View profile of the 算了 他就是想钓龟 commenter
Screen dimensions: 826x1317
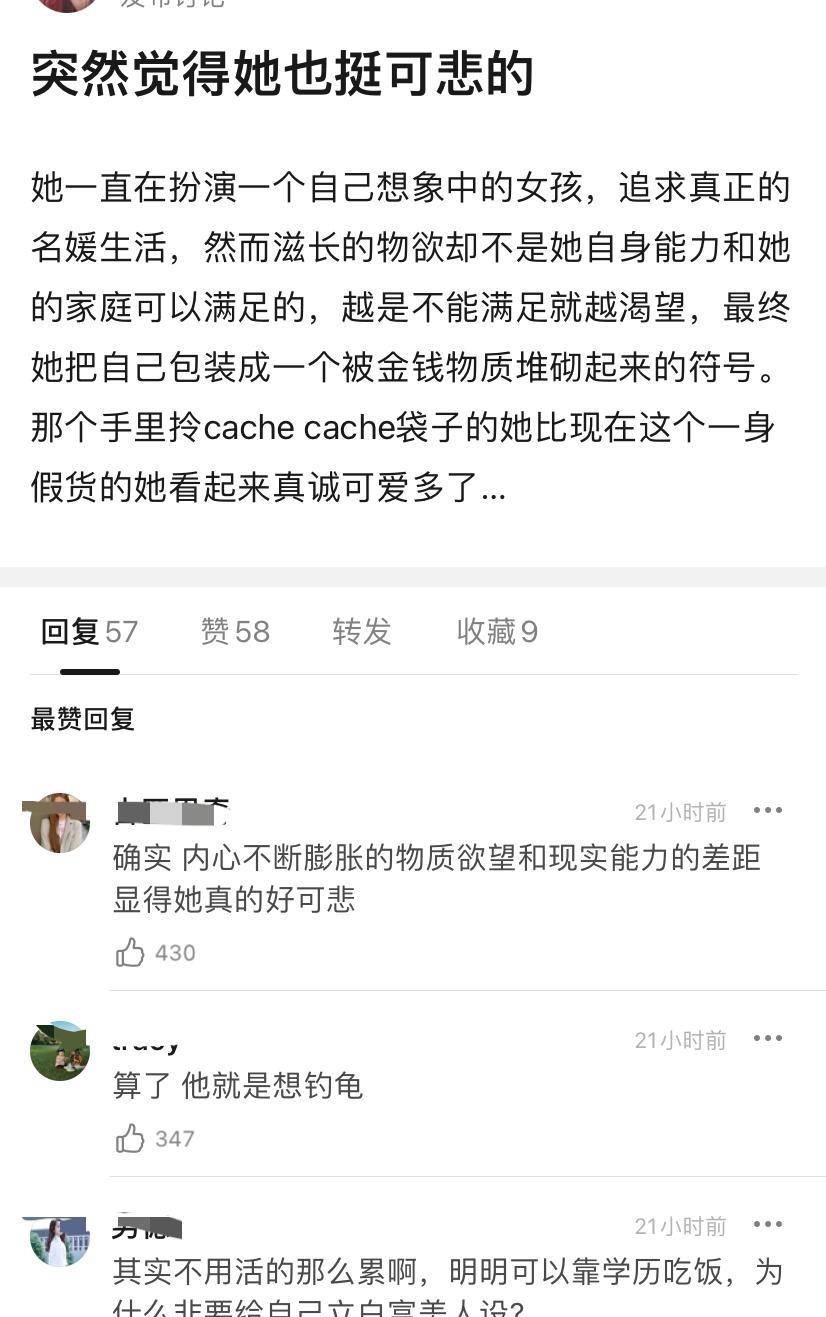tap(60, 1051)
